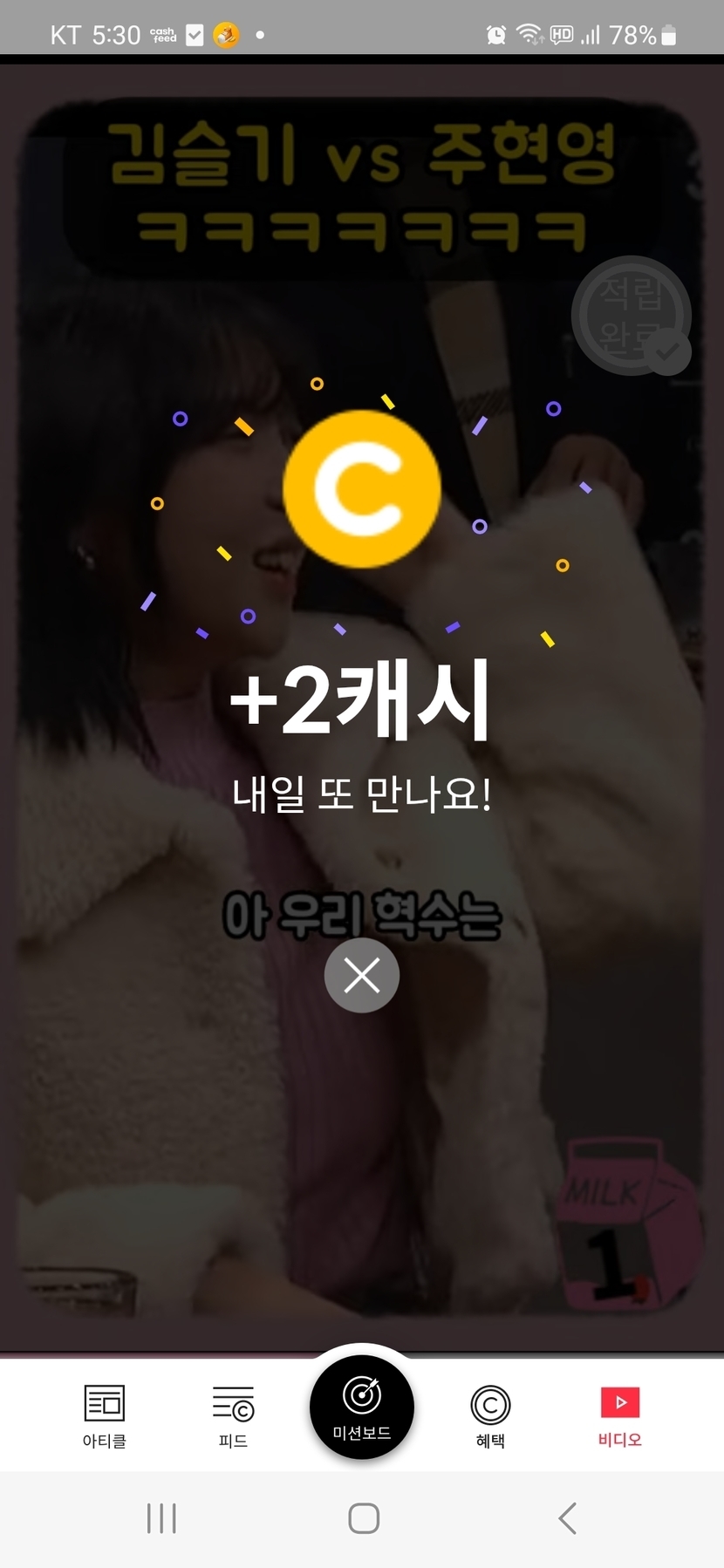Close the +2캐시 reward popup
The width and height of the screenshot is (724, 1568).
coord(362,975)
